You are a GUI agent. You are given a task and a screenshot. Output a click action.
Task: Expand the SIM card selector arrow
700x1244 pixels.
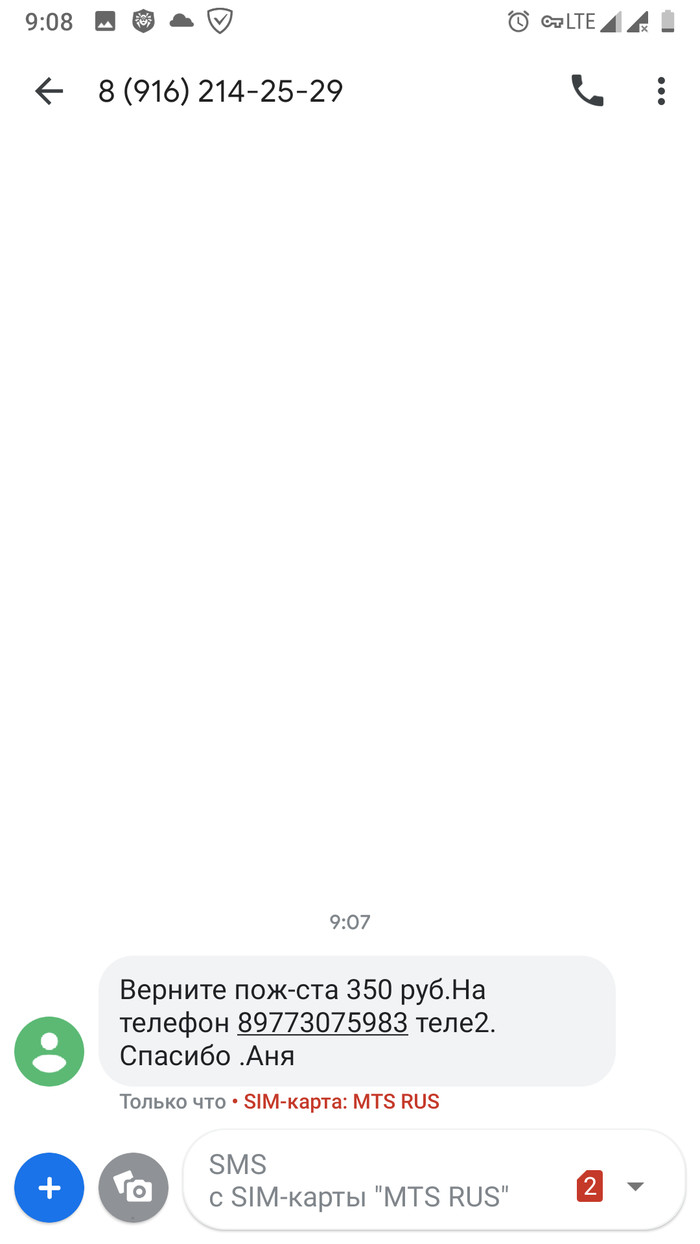(x=635, y=1187)
